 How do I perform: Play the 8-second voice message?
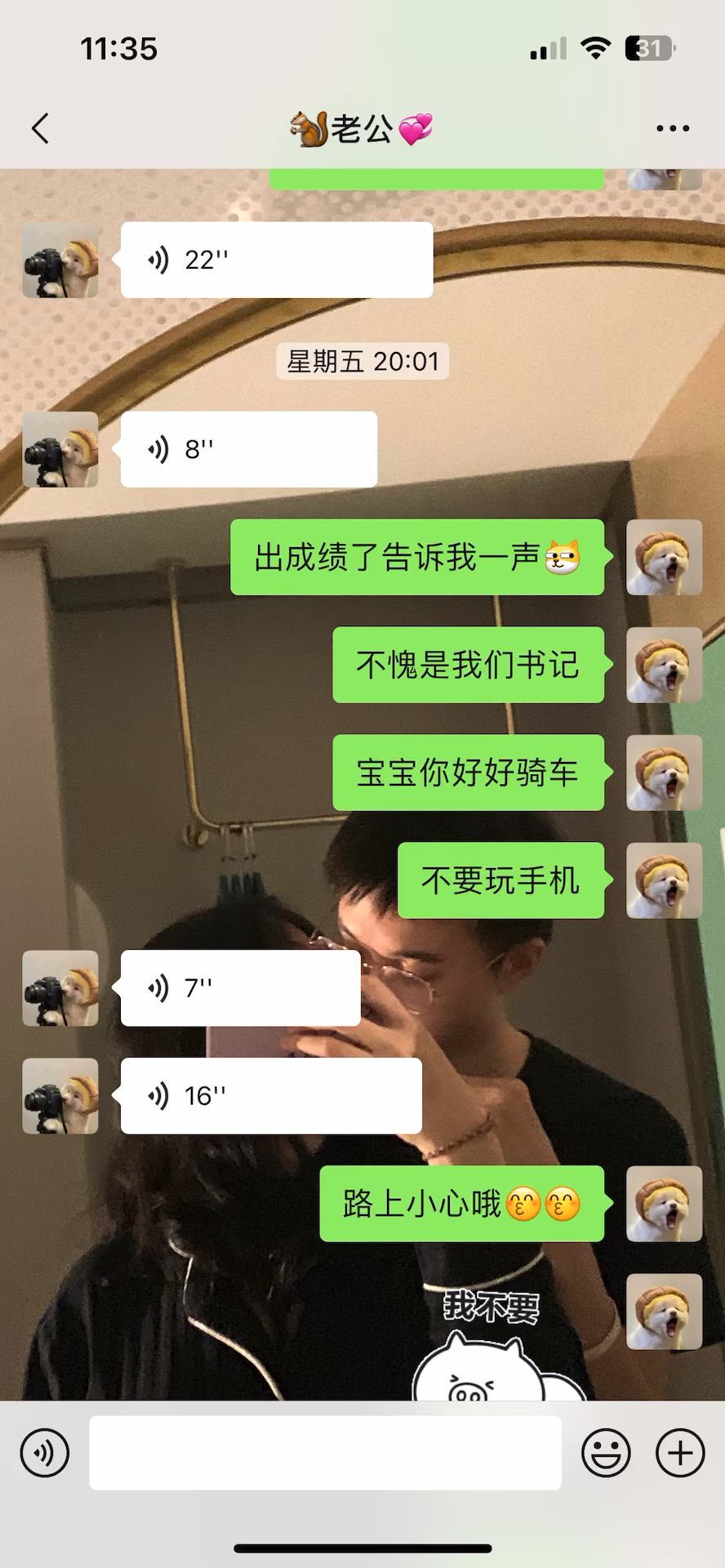[x=249, y=449]
